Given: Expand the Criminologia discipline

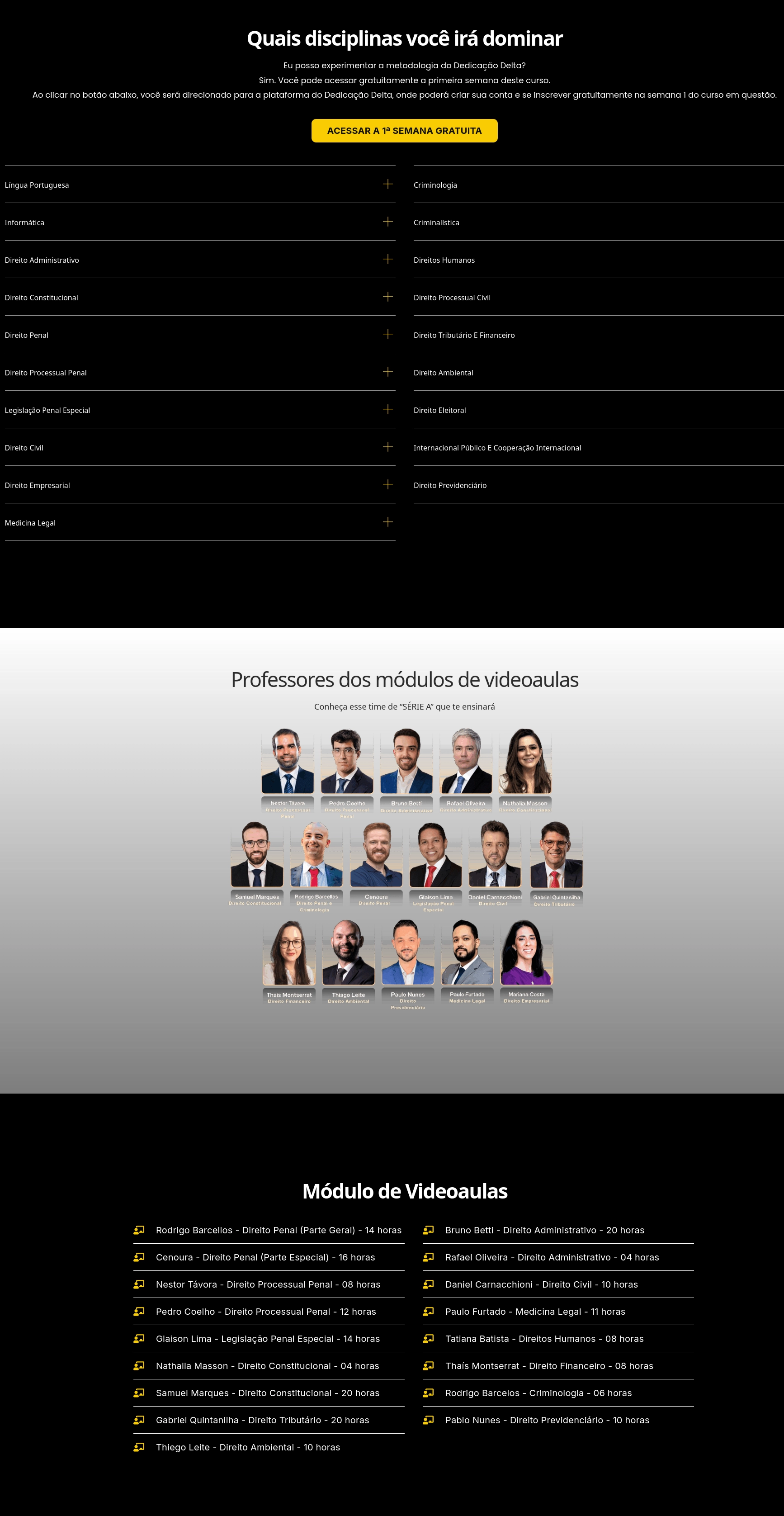Looking at the screenshot, I should [x=599, y=185].
